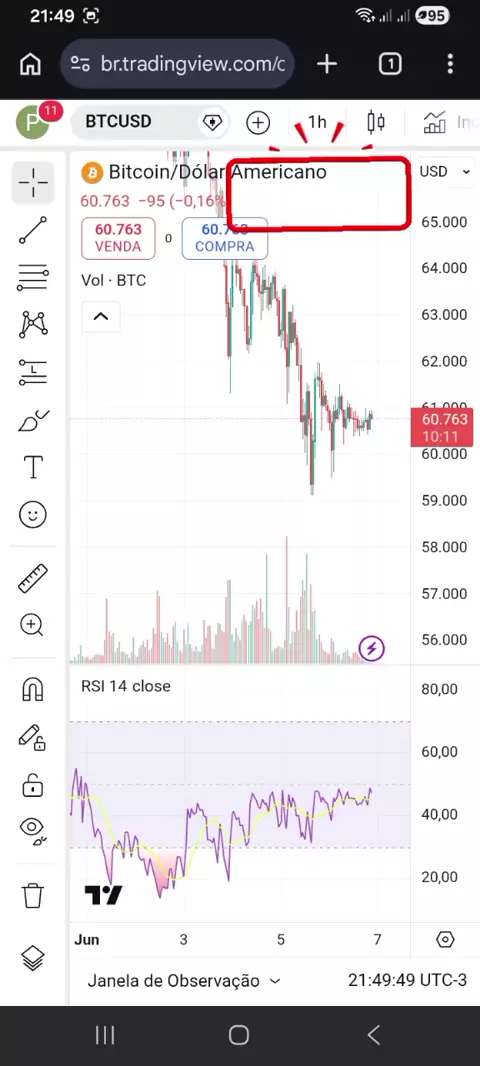Image resolution: width=480 pixels, height=1066 pixels.
Task: Open chart settings hexagon icon
Action: pos(445,940)
